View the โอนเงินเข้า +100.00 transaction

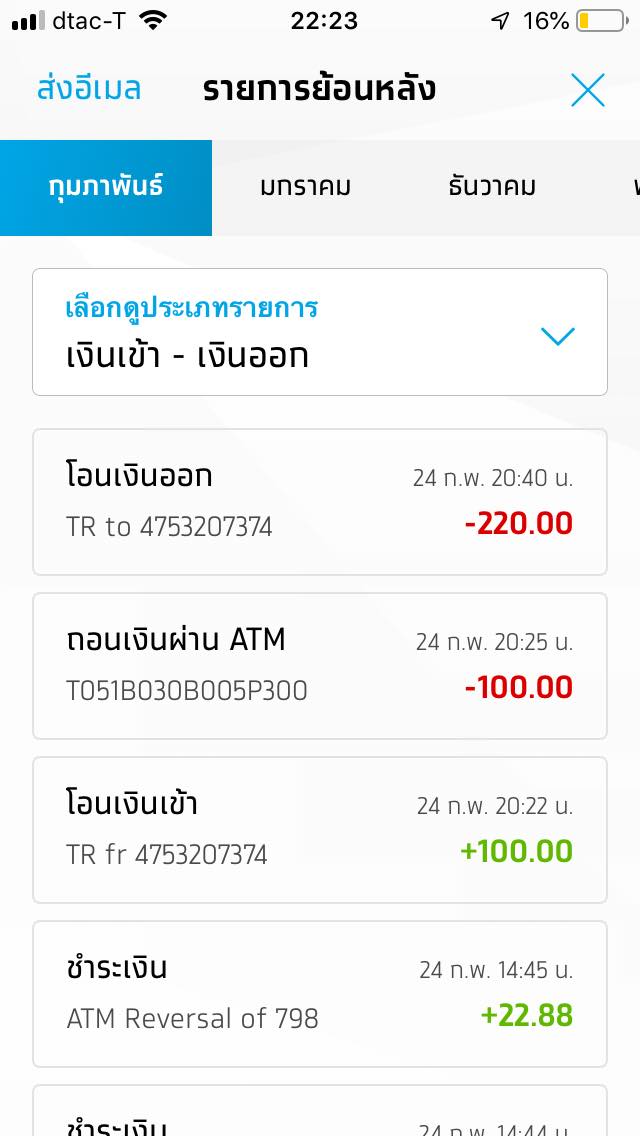(x=320, y=830)
